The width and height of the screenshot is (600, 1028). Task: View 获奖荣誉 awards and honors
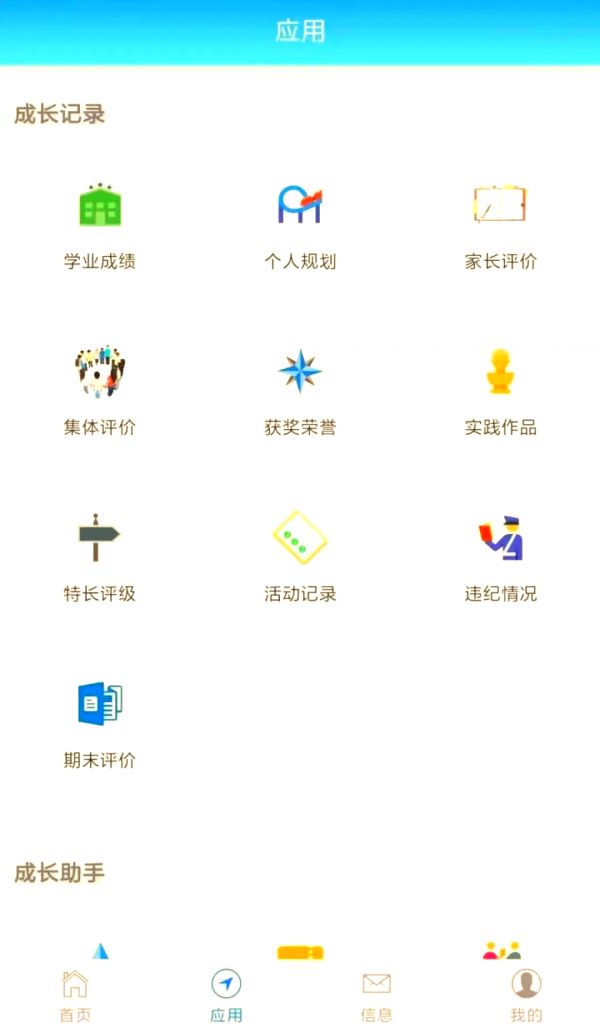click(300, 391)
